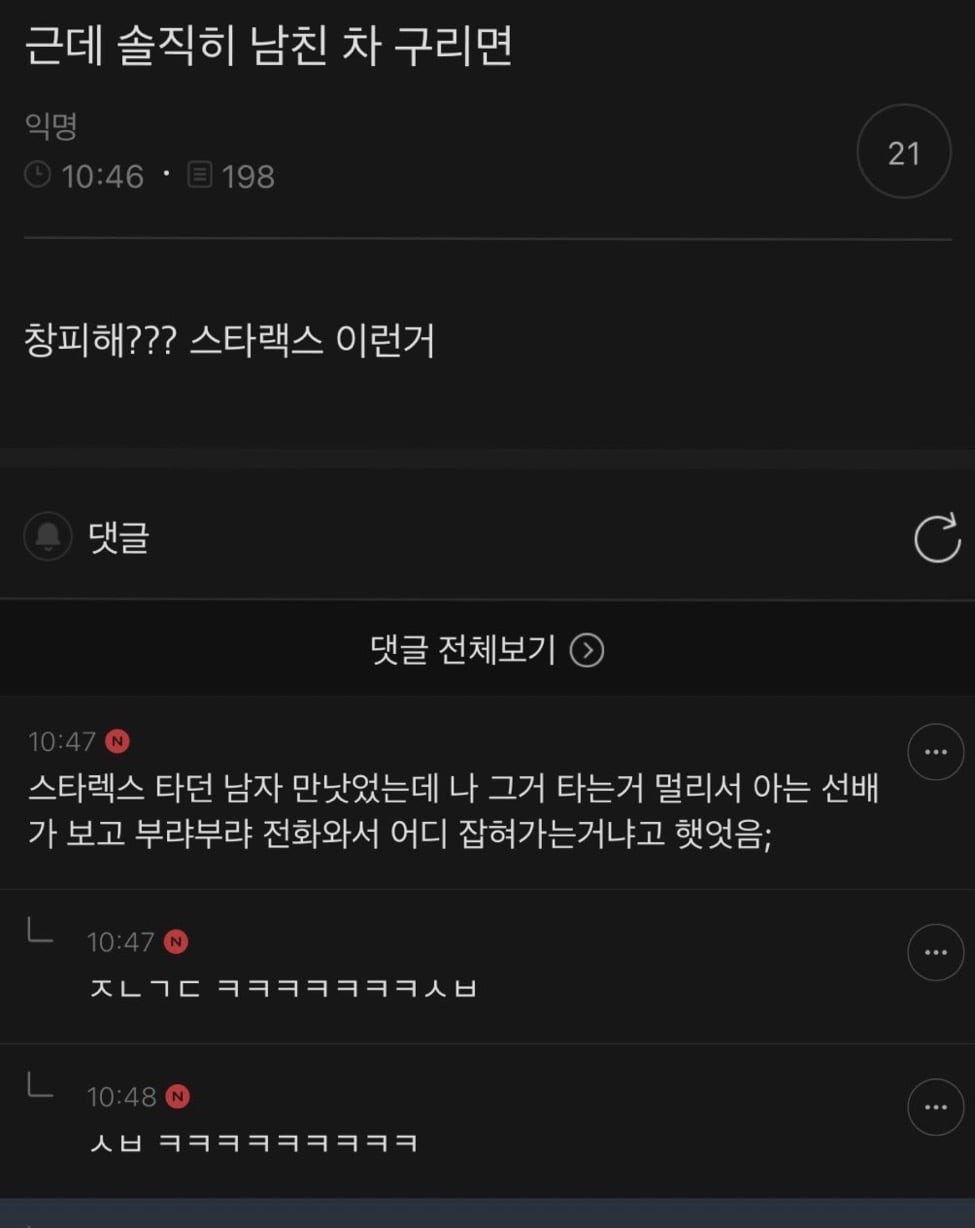Open the ellipsis menu on the 10:47 reply
Image resolution: width=975 pixels, height=1228 pixels.
(x=935, y=952)
